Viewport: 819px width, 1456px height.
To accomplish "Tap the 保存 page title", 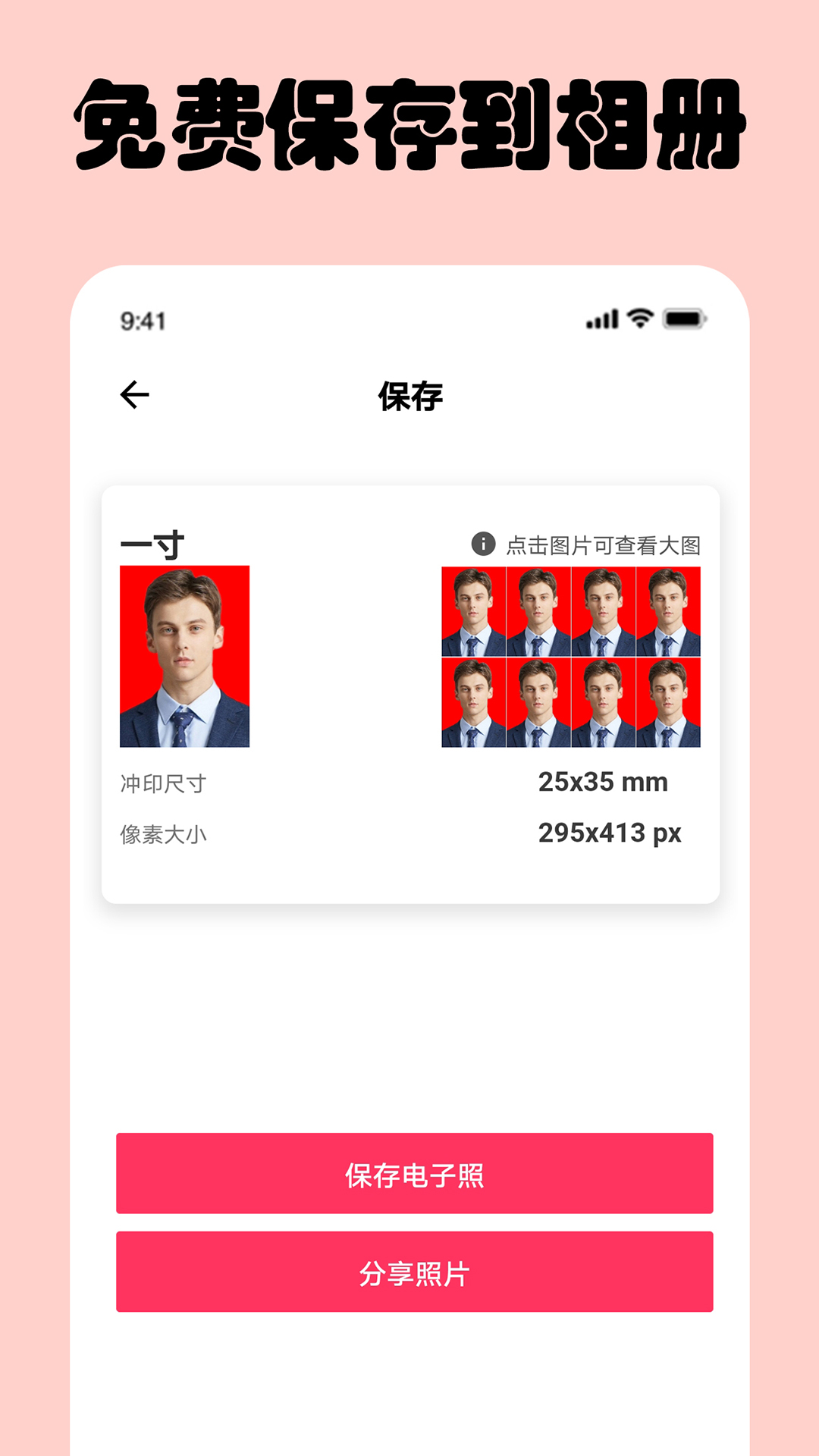I will [409, 394].
